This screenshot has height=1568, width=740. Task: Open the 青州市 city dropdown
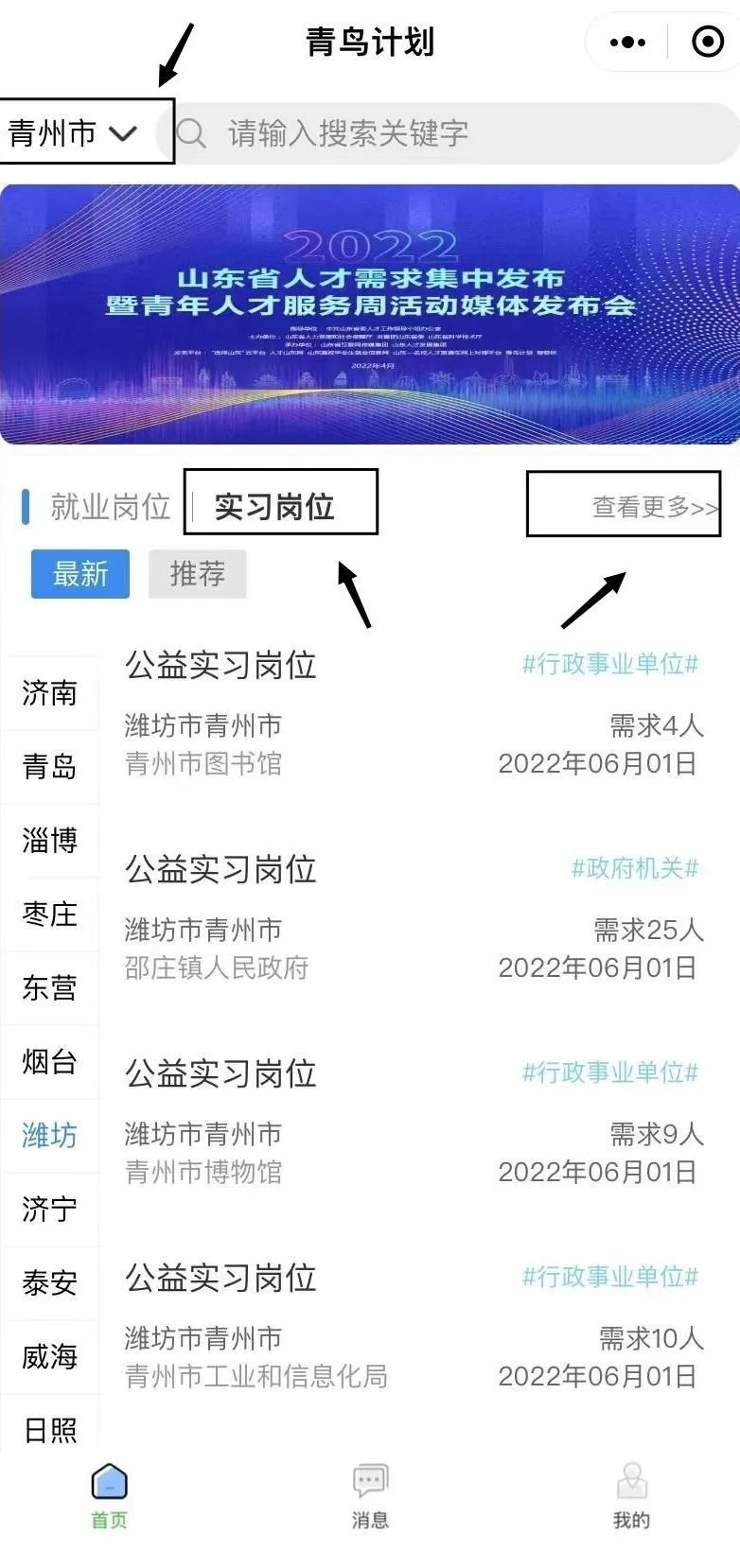pos(73,132)
